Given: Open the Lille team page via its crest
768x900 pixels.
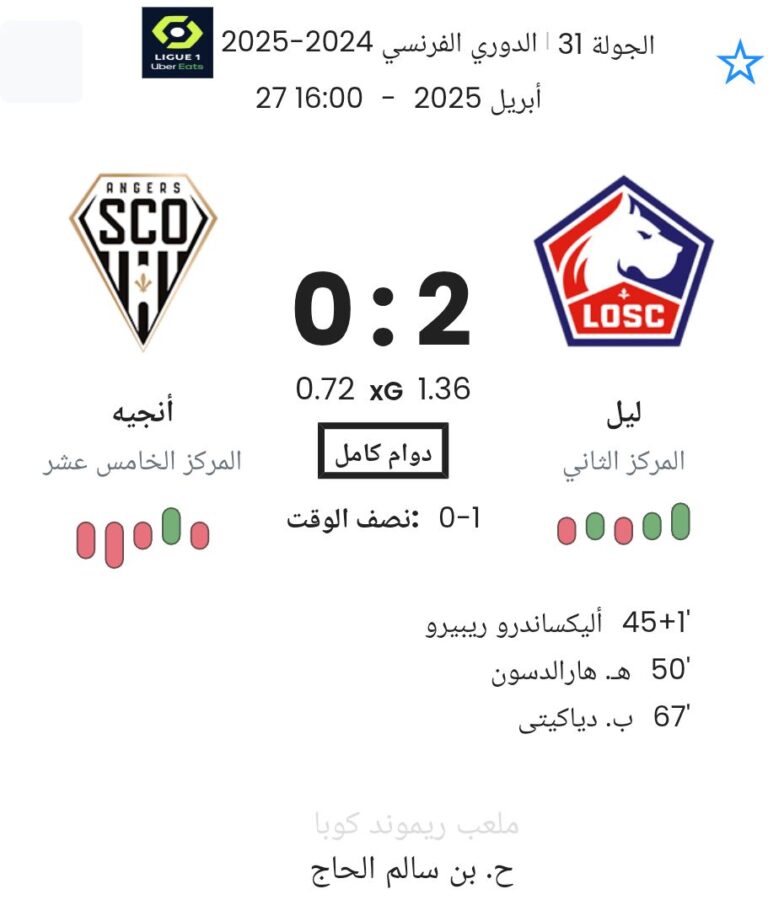Looking at the screenshot, I should point(623,263).
